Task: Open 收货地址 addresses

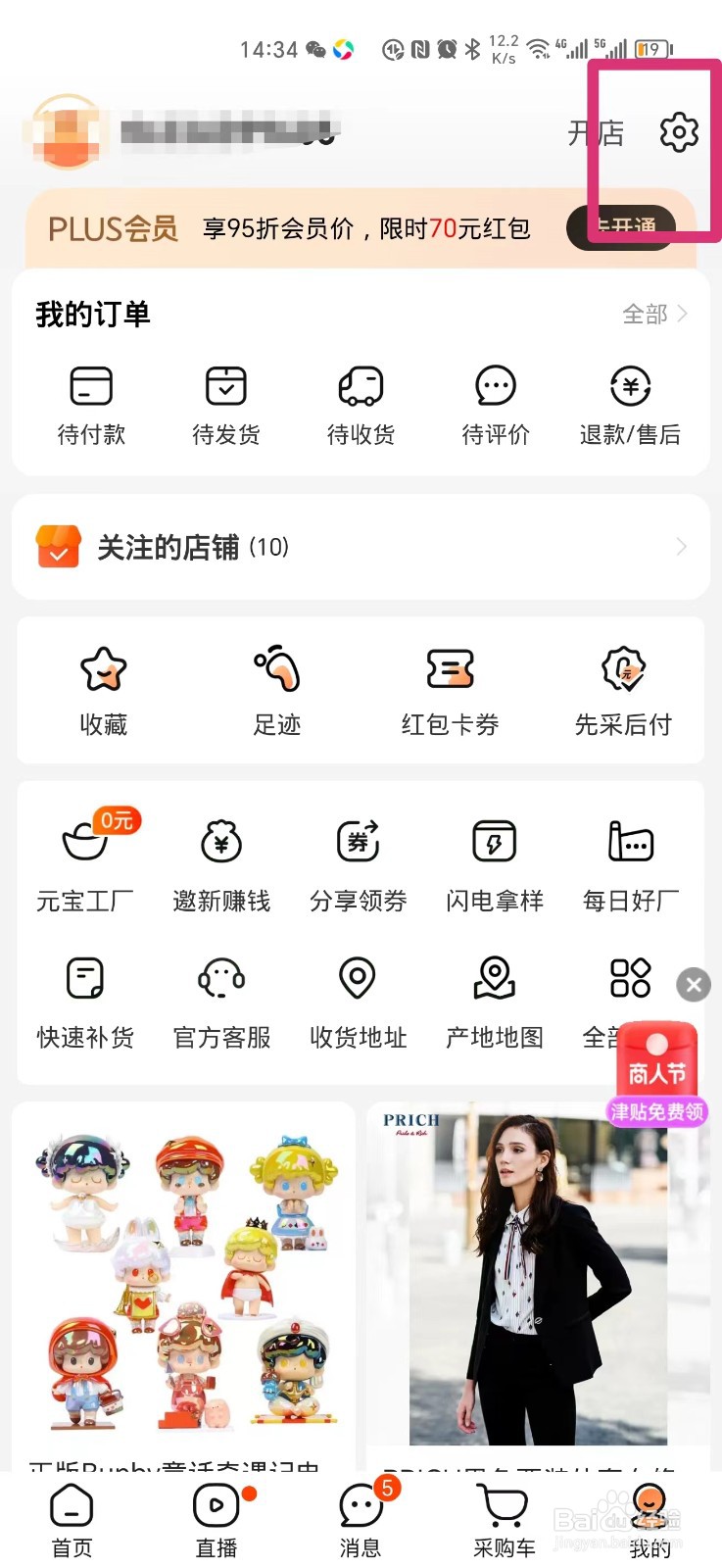Action: click(x=358, y=1004)
